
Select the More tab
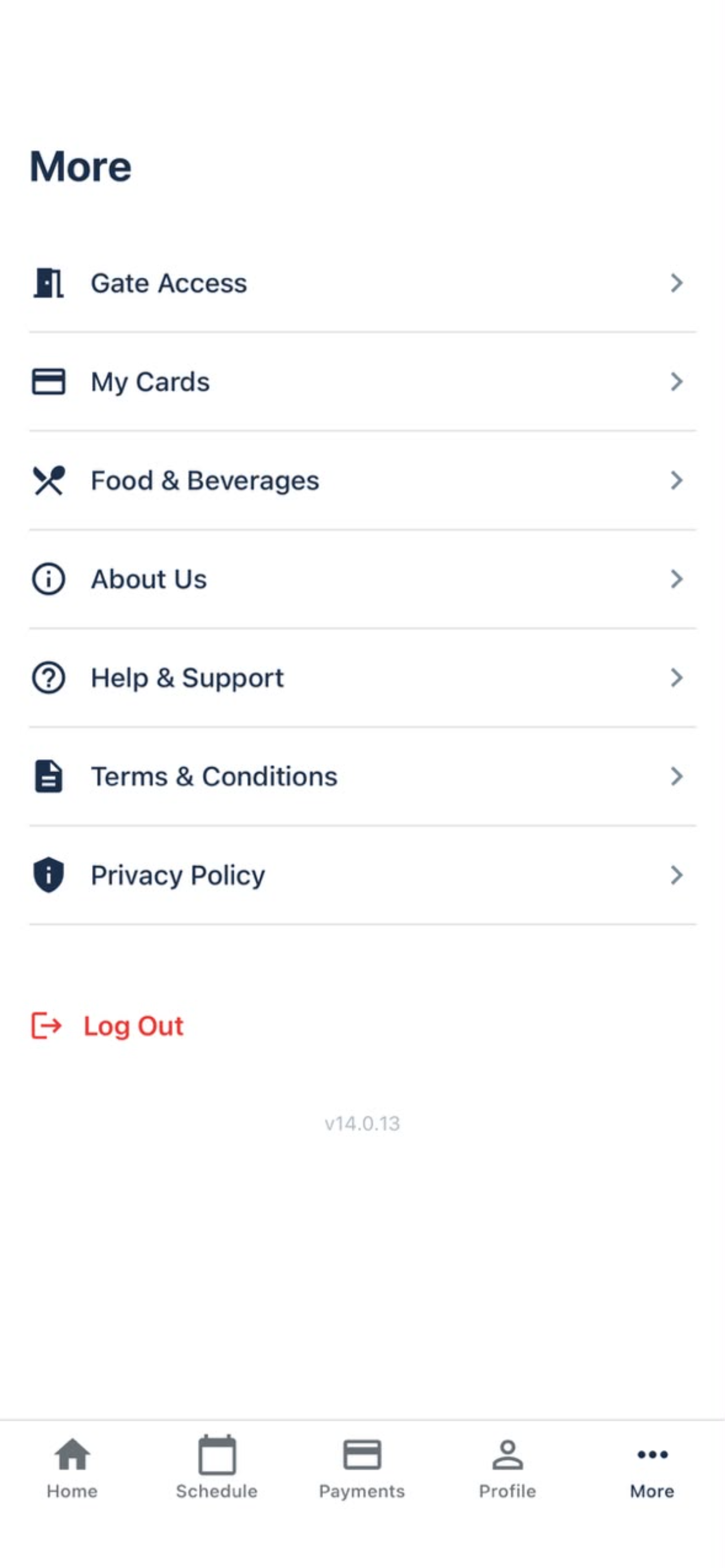coord(652,1467)
